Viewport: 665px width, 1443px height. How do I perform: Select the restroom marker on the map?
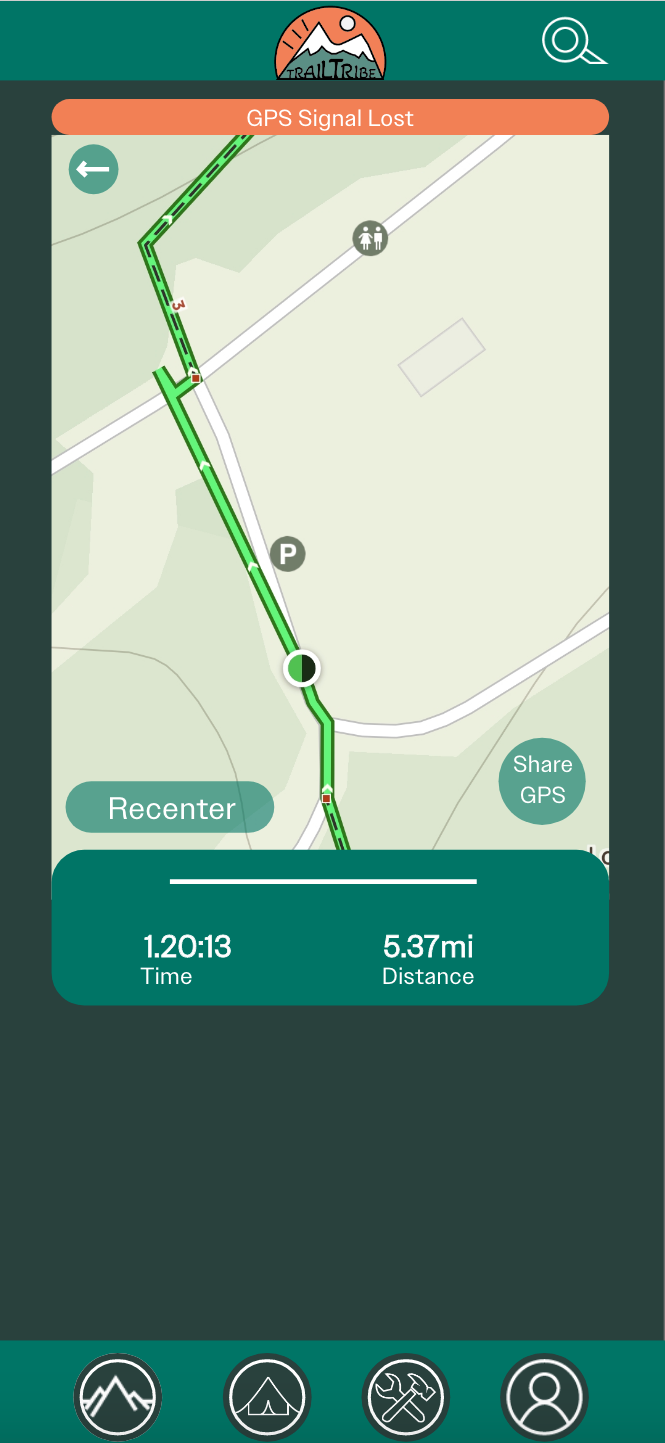[x=370, y=238]
